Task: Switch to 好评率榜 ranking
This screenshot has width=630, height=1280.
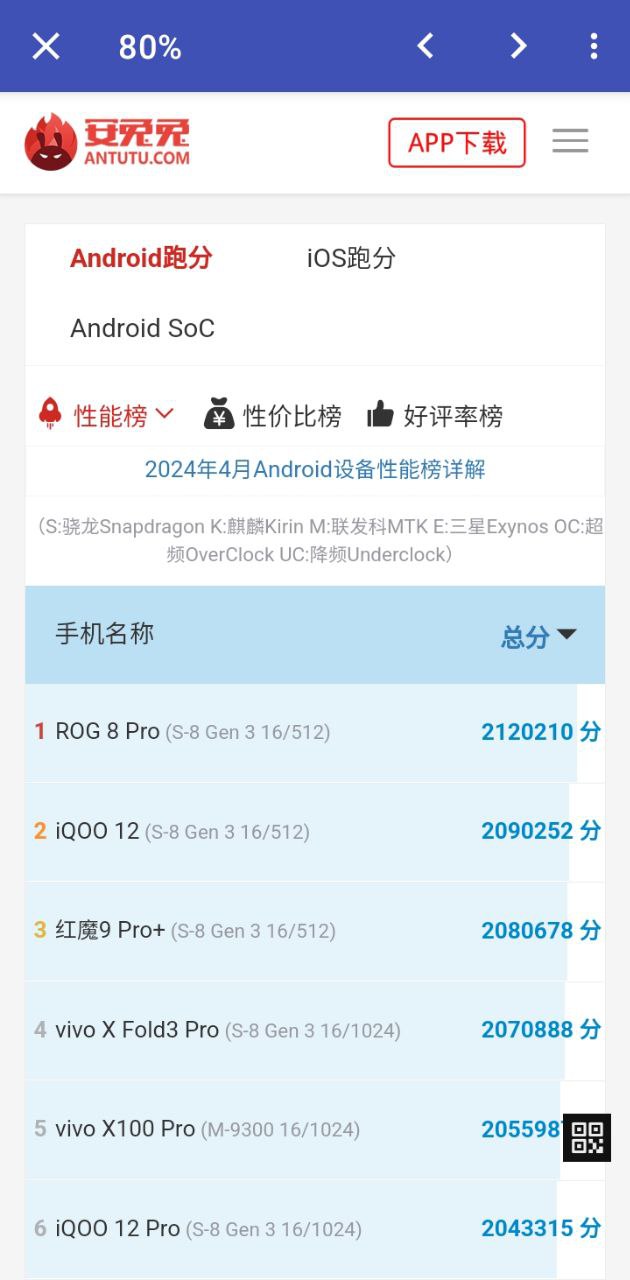Action: (435, 415)
